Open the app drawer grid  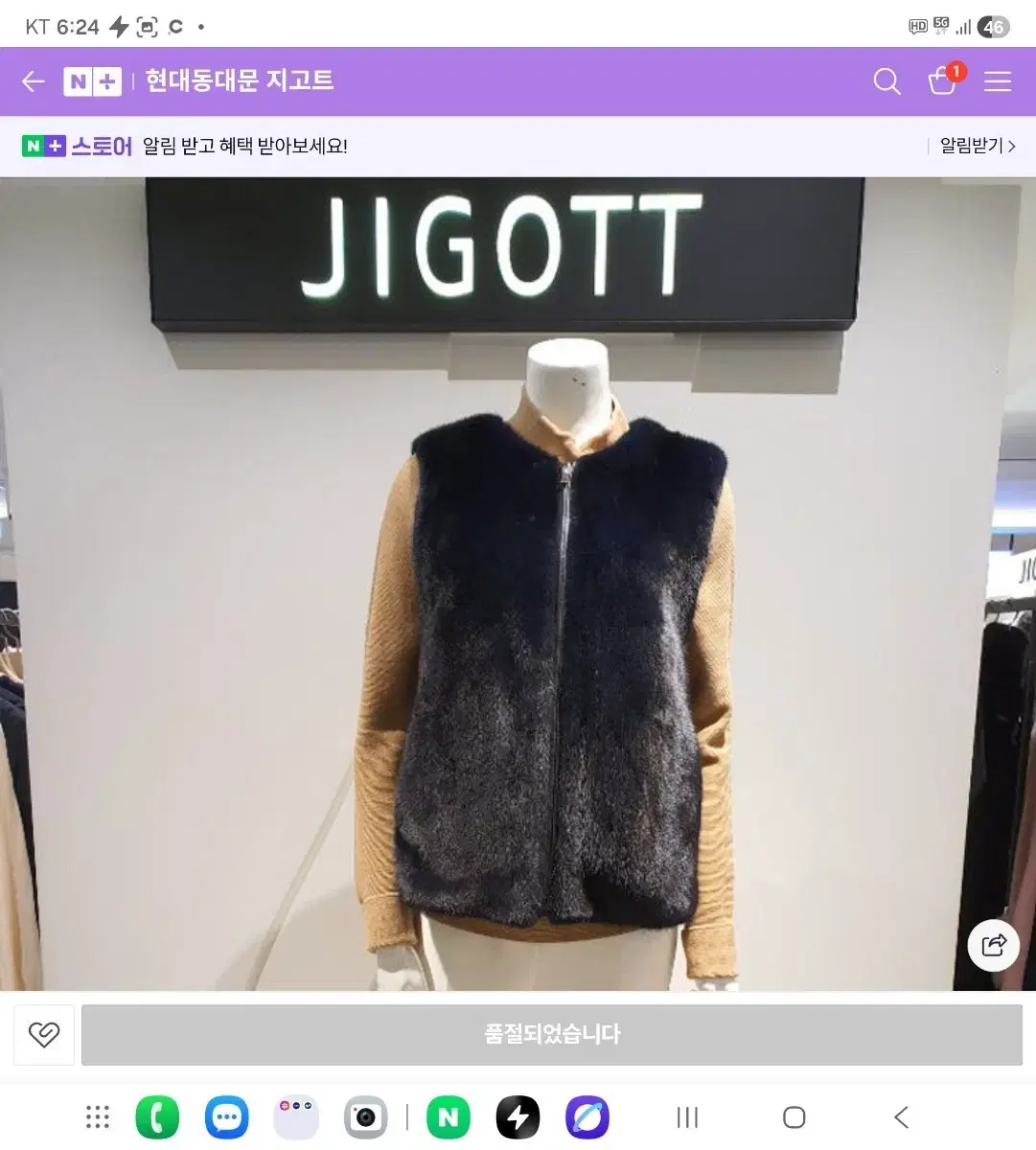96,1116
